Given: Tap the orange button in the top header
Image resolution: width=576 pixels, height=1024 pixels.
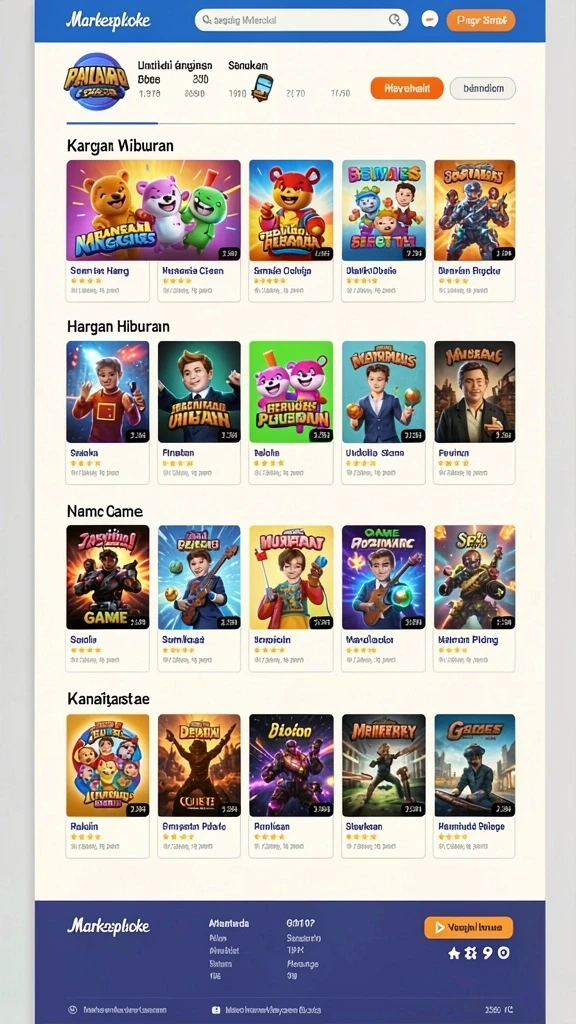Looking at the screenshot, I should click(481, 20).
